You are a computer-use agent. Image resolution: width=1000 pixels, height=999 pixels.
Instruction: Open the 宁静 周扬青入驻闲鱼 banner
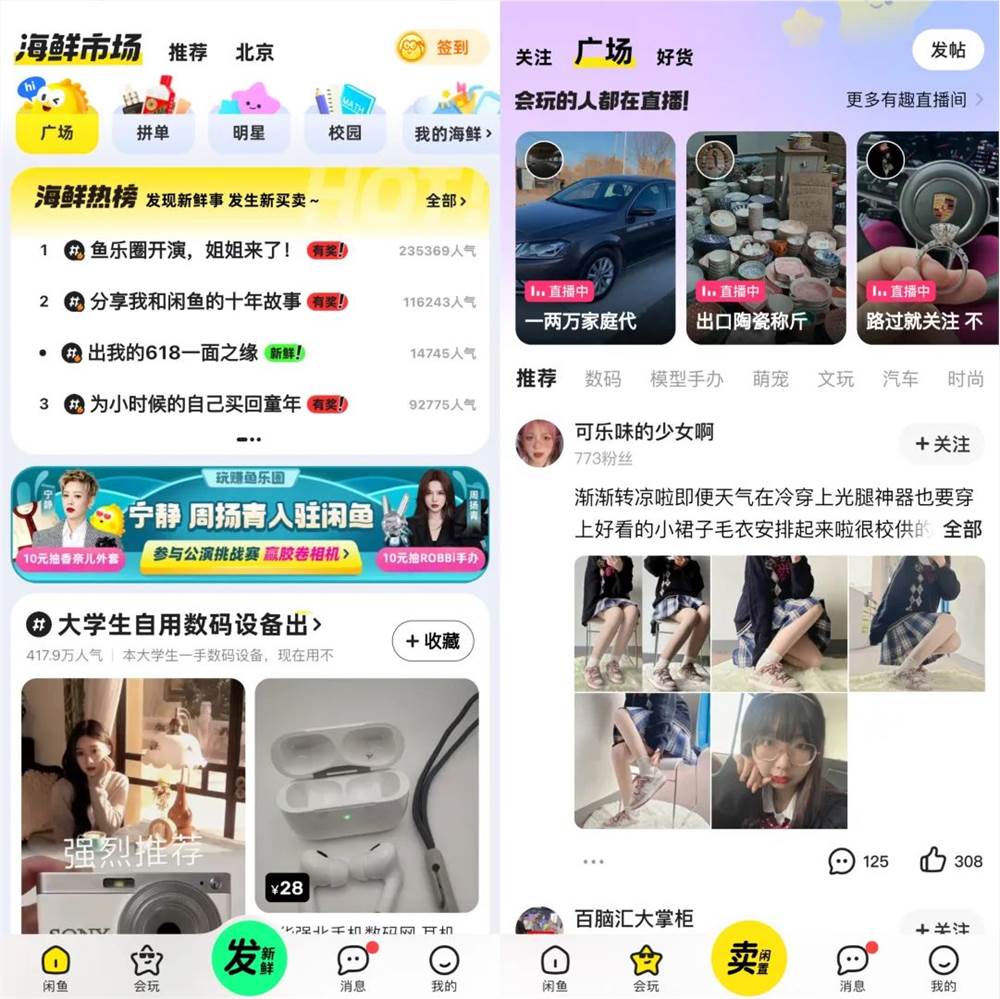250,523
